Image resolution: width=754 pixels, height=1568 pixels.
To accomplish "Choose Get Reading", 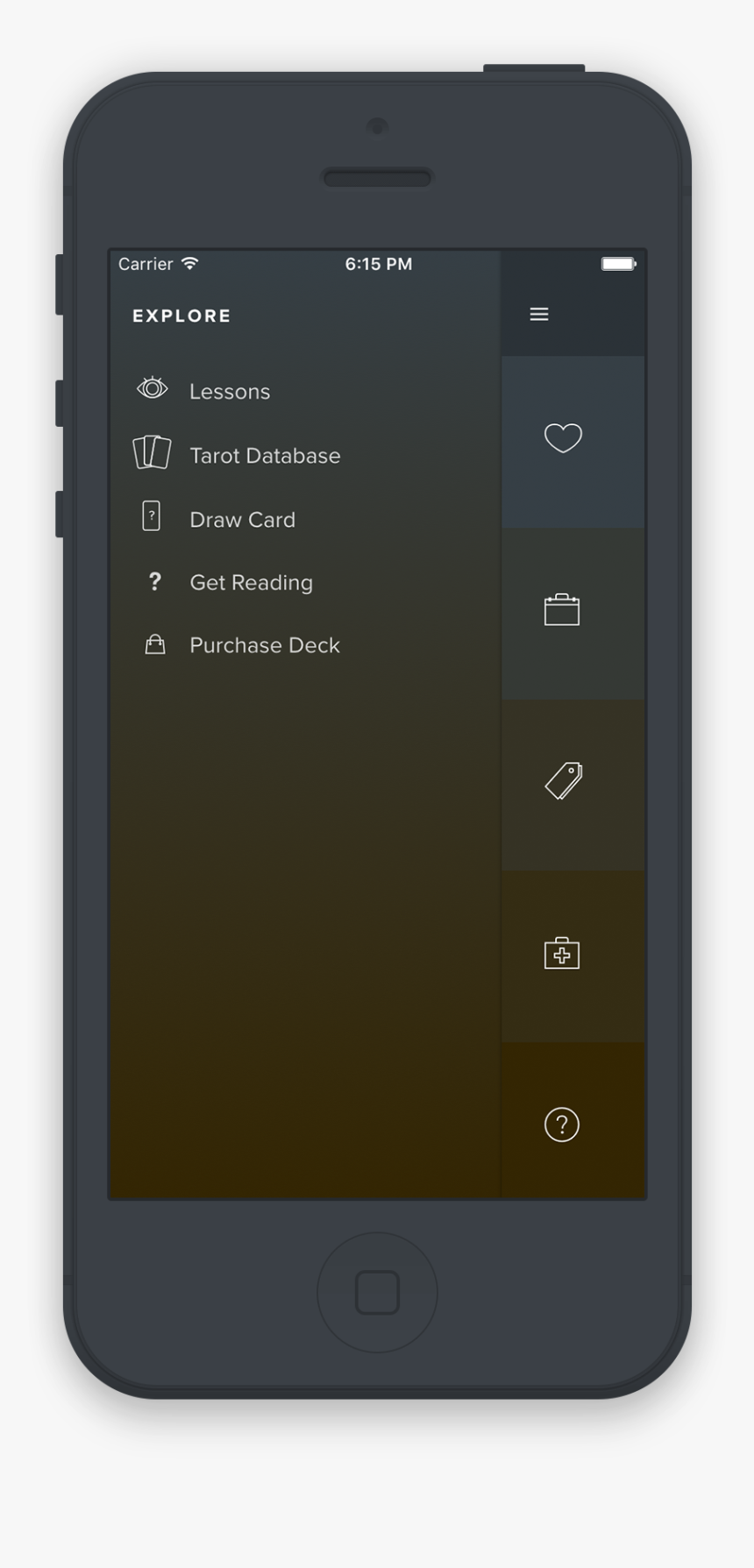I will 251,582.
